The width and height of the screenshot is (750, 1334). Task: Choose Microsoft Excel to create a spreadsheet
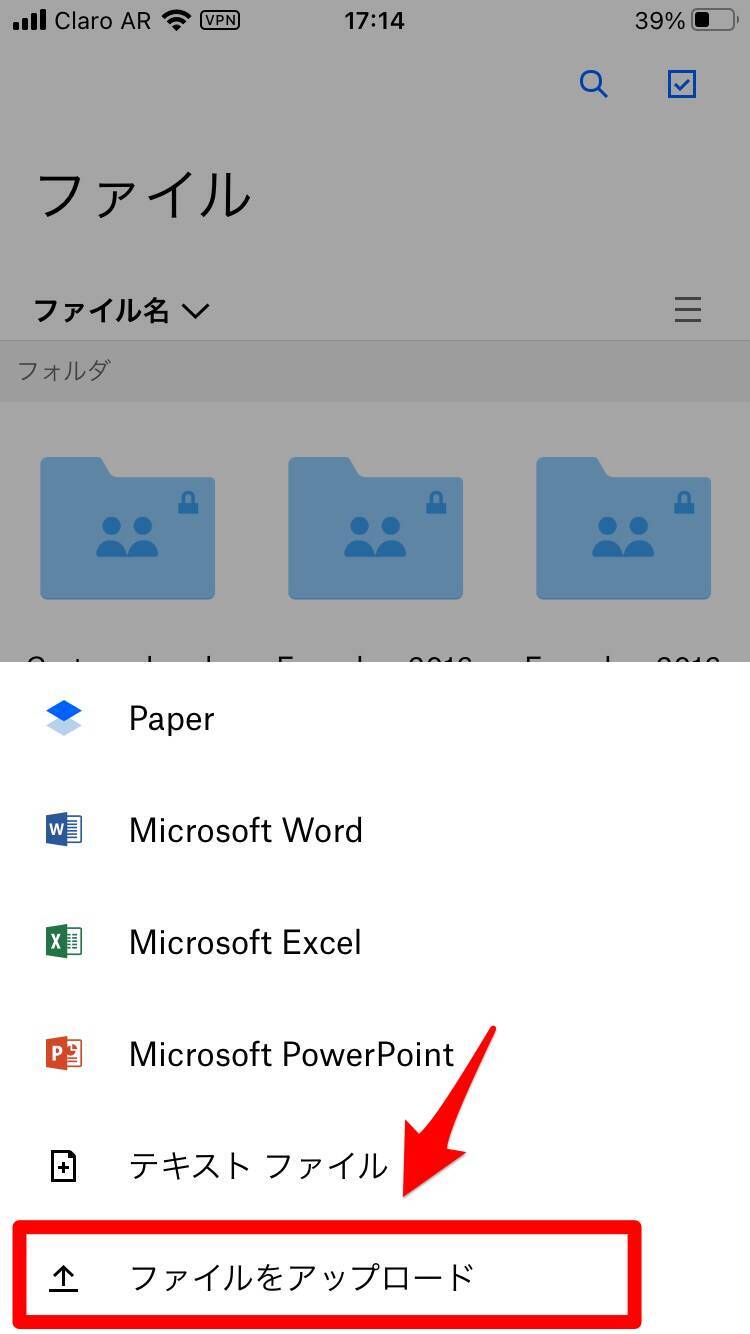click(x=245, y=943)
